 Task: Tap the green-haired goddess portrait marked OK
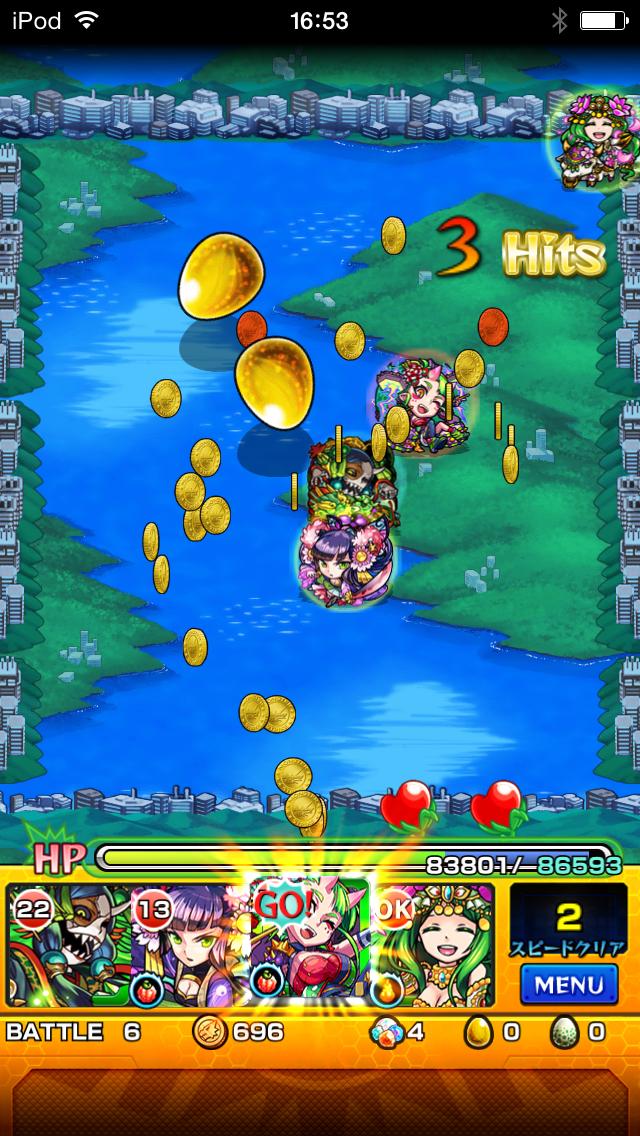coord(432,945)
